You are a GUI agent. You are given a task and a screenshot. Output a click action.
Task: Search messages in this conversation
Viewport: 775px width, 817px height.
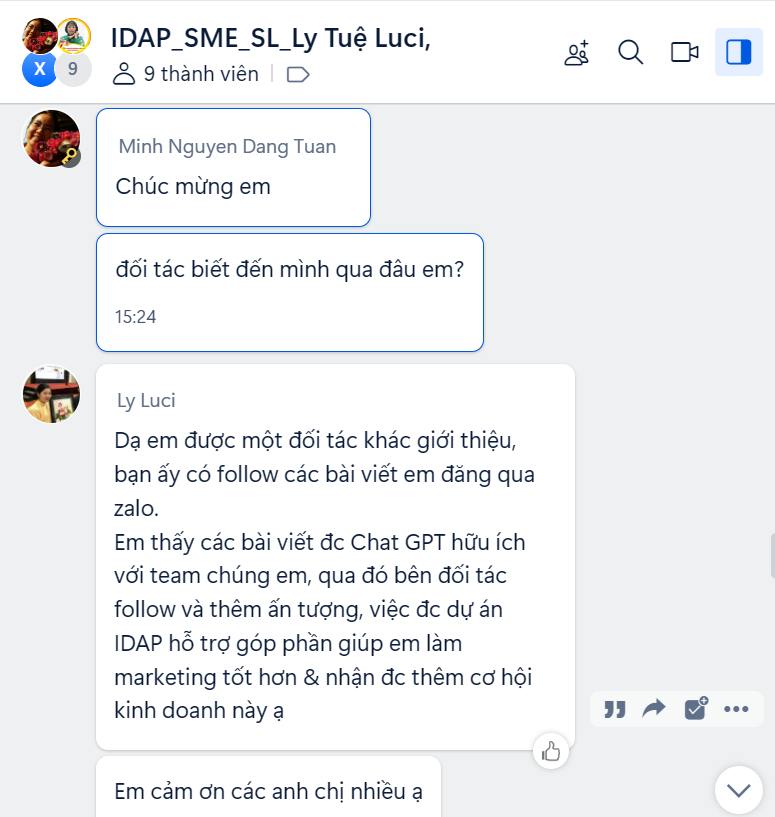coord(630,53)
